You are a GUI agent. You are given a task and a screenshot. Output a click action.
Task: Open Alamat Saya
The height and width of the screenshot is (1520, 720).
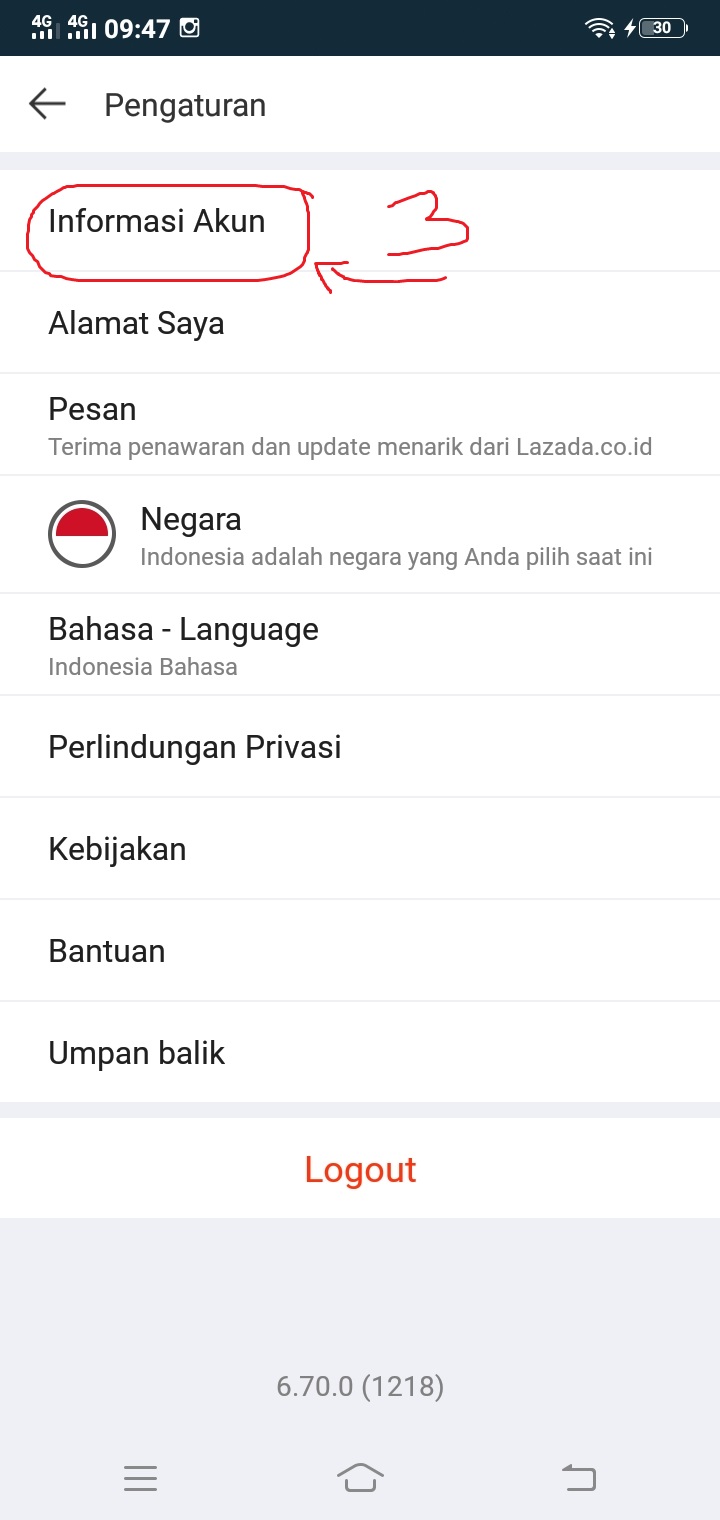click(360, 323)
